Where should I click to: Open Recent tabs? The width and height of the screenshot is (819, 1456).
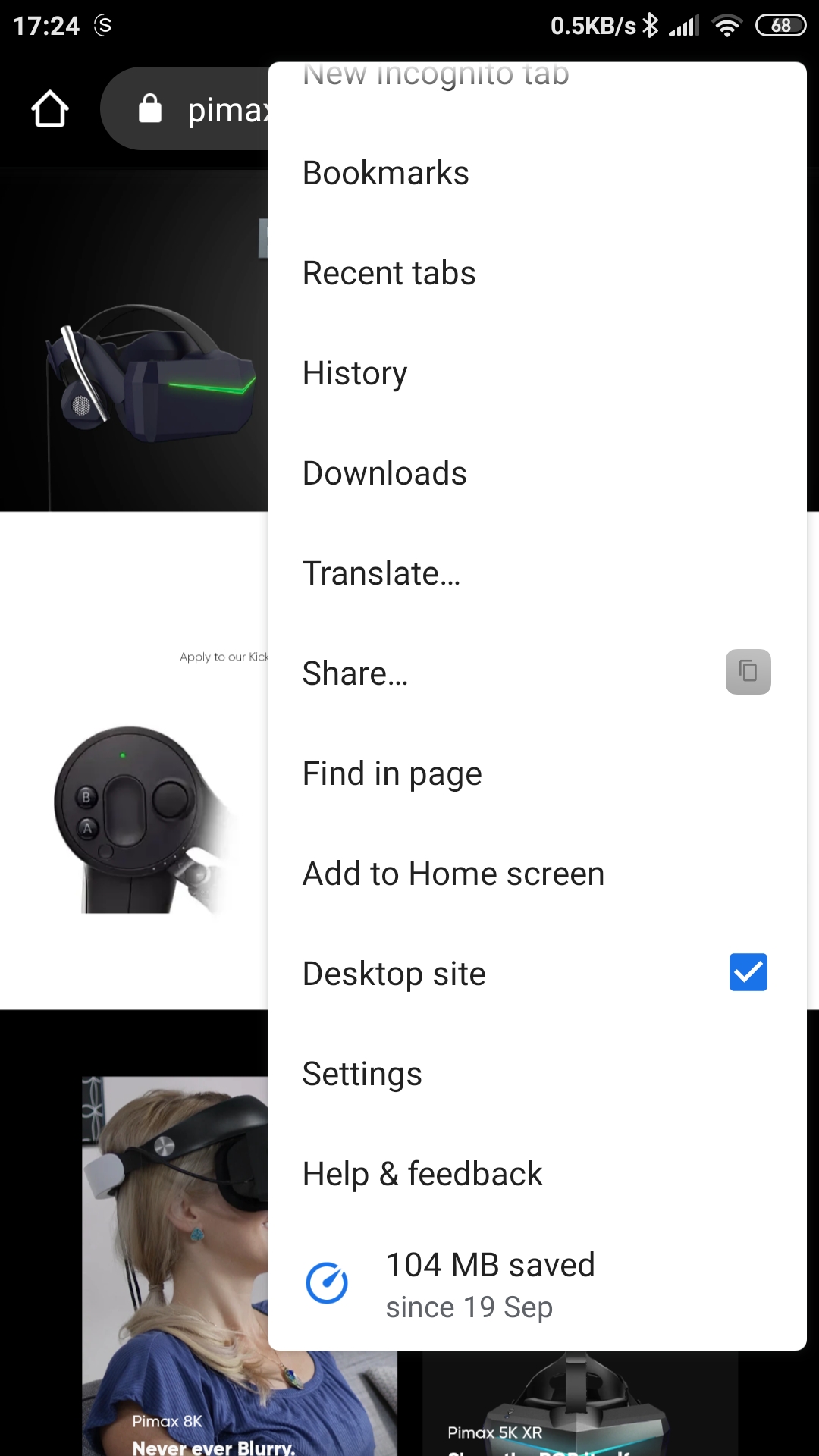click(537, 273)
